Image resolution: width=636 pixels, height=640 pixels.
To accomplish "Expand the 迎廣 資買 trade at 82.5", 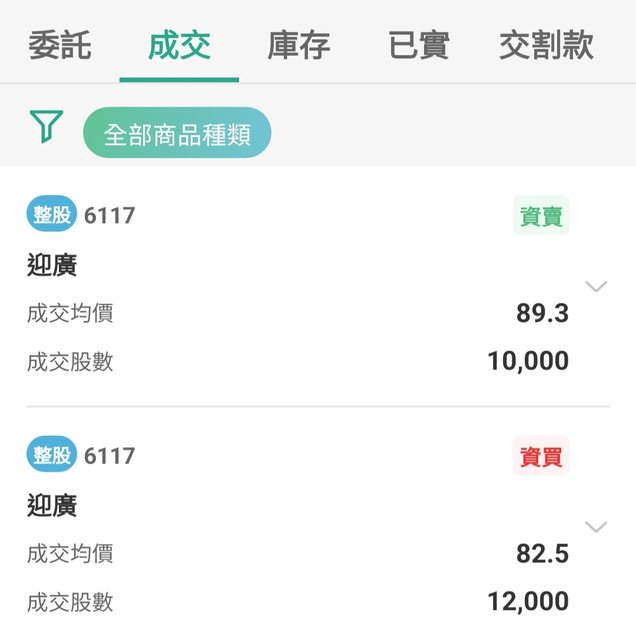I will (x=596, y=527).
